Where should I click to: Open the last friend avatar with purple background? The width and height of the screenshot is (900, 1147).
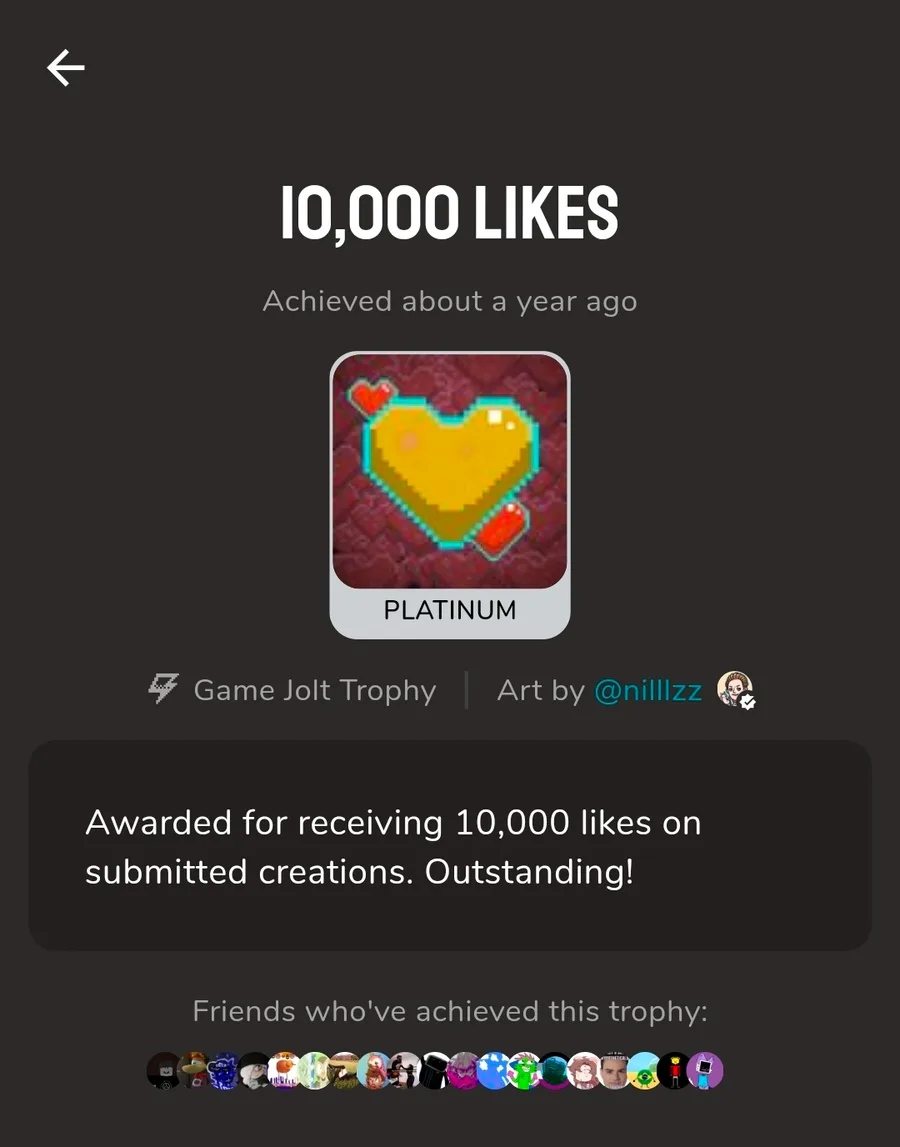click(705, 1071)
